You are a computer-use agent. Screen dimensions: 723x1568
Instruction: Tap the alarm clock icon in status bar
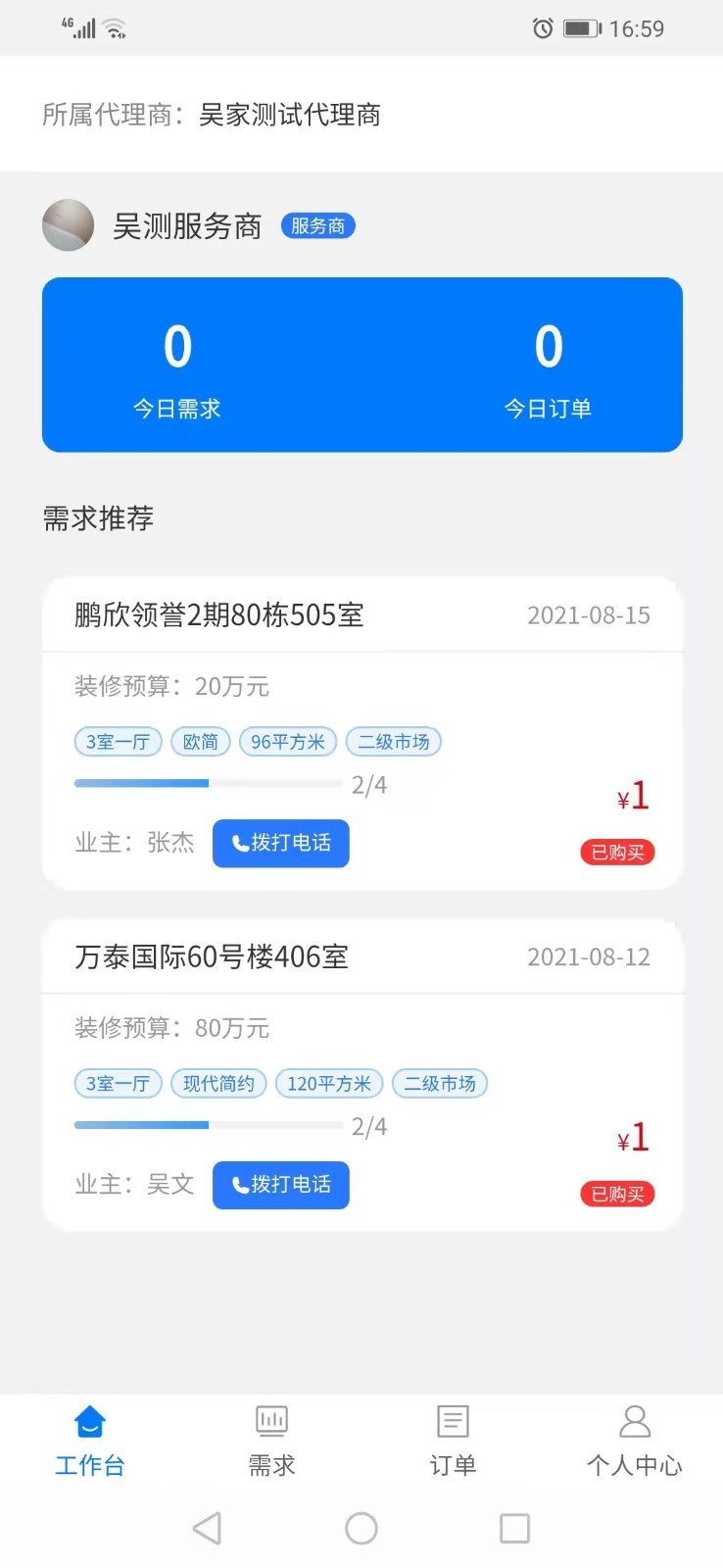[x=543, y=29]
